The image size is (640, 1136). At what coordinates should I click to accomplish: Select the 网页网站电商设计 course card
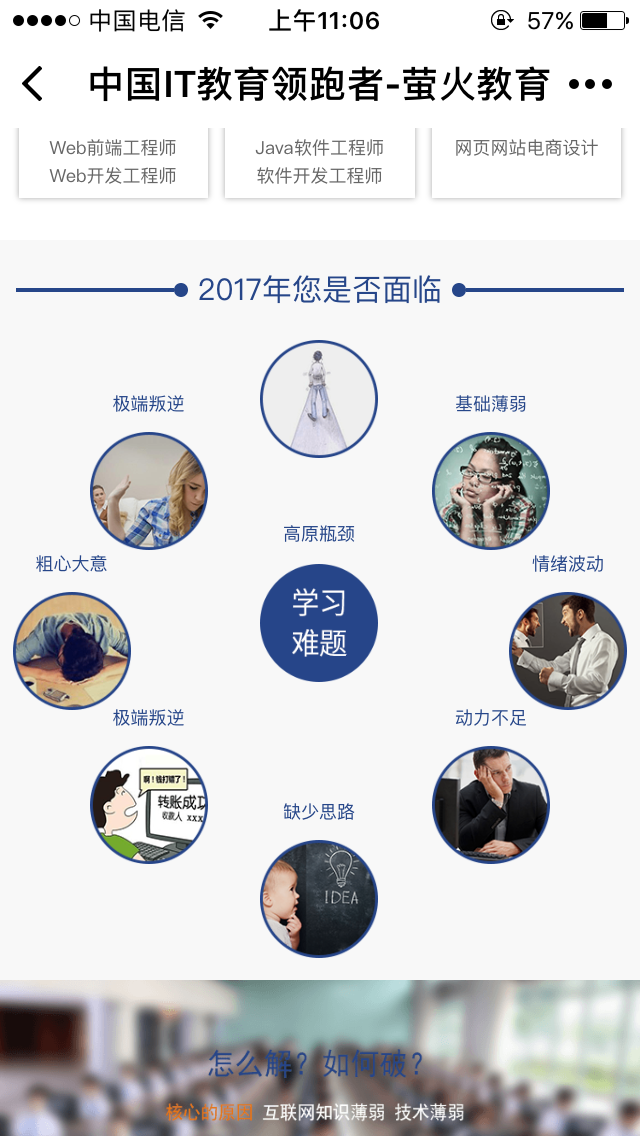pyautogui.click(x=526, y=162)
